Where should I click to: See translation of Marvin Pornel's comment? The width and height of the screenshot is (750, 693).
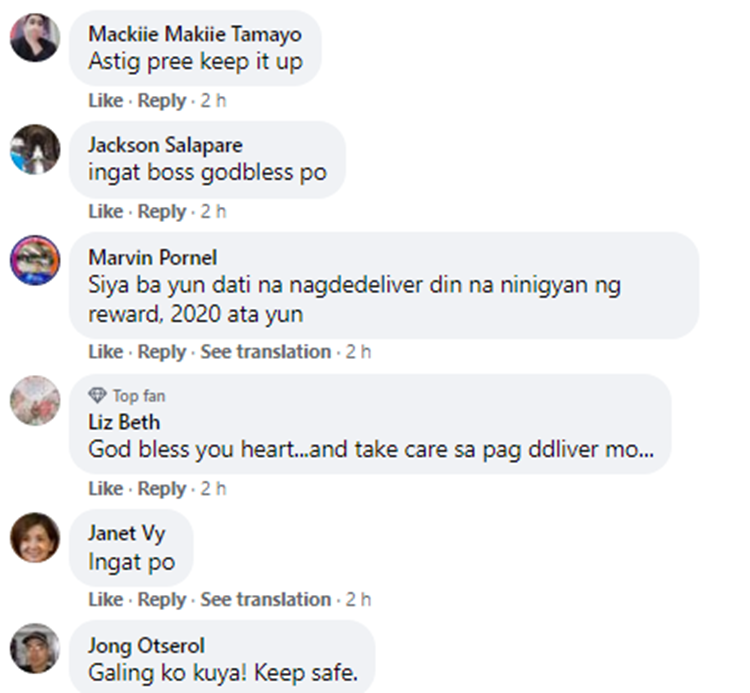coord(265,352)
